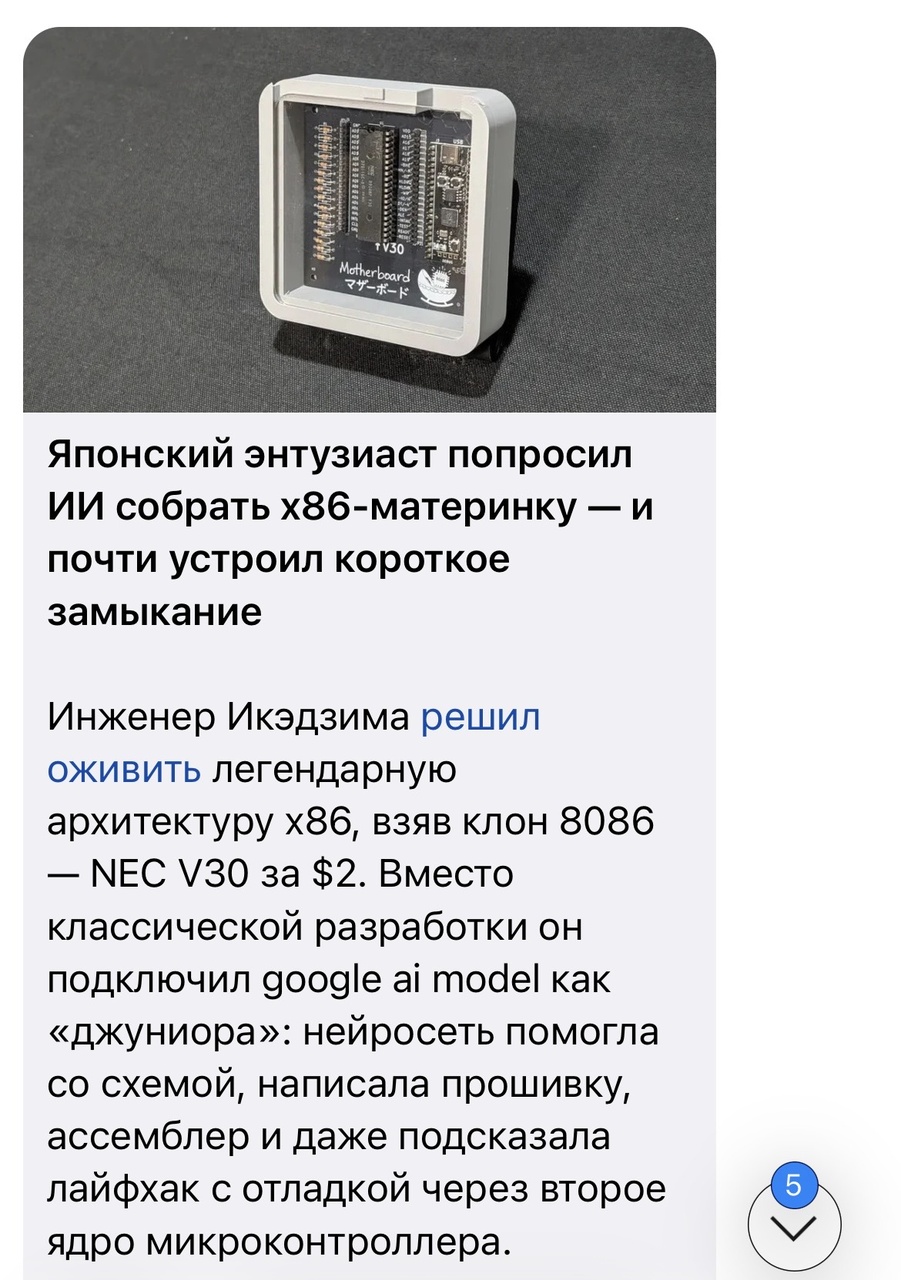Follow the «решил оживить» link

pos(480,719)
